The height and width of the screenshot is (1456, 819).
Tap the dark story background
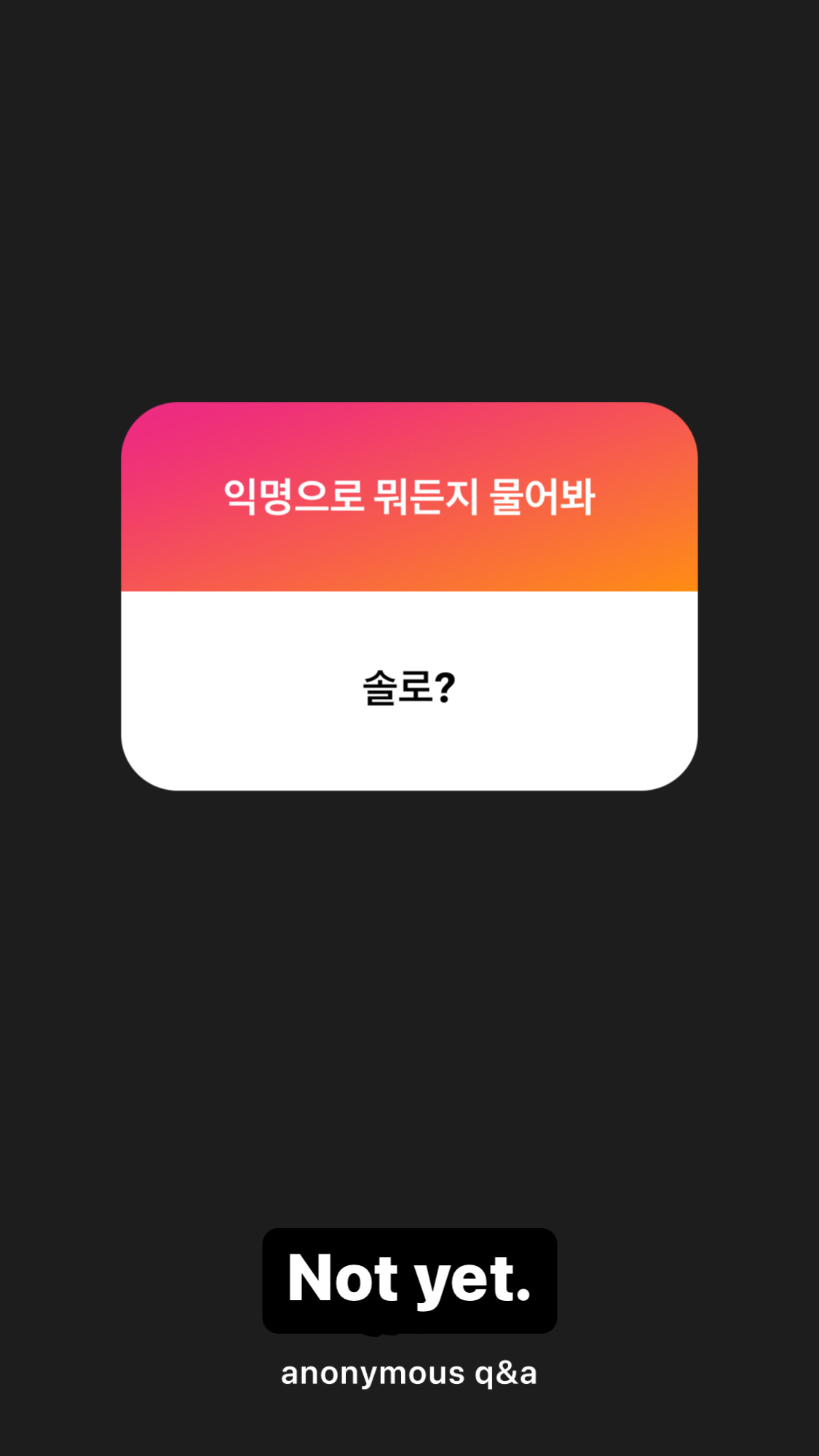point(409,983)
